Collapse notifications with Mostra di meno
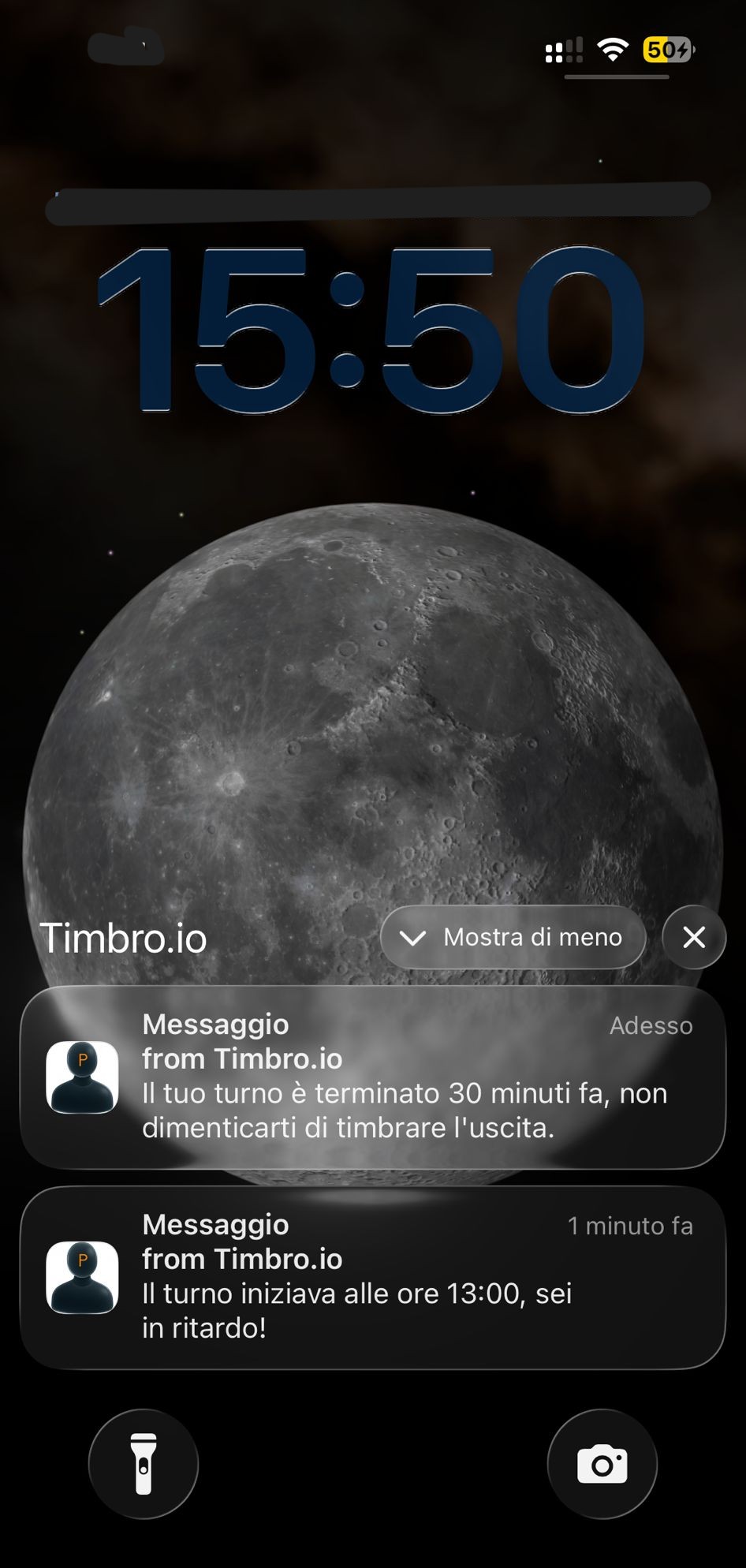 click(513, 937)
